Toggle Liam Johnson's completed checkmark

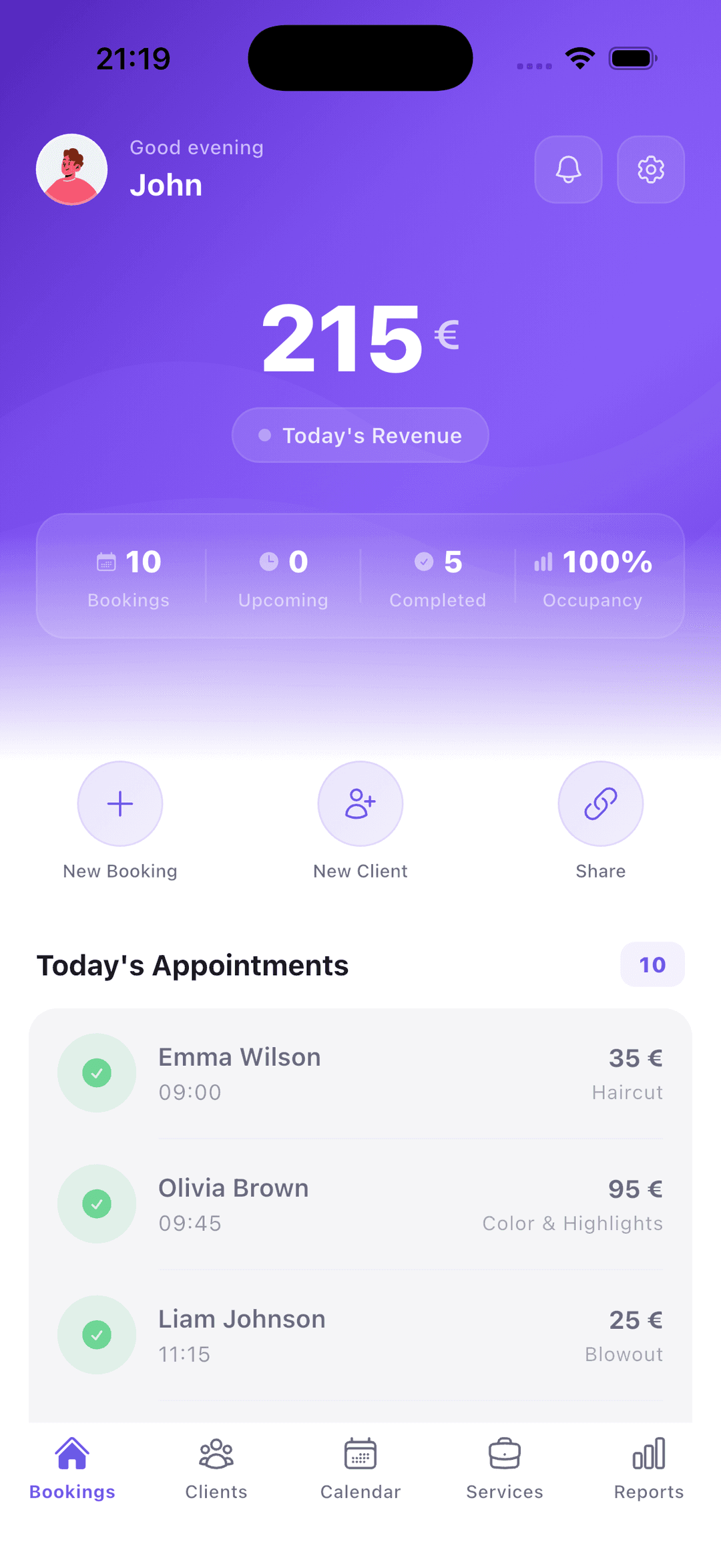(97, 1334)
